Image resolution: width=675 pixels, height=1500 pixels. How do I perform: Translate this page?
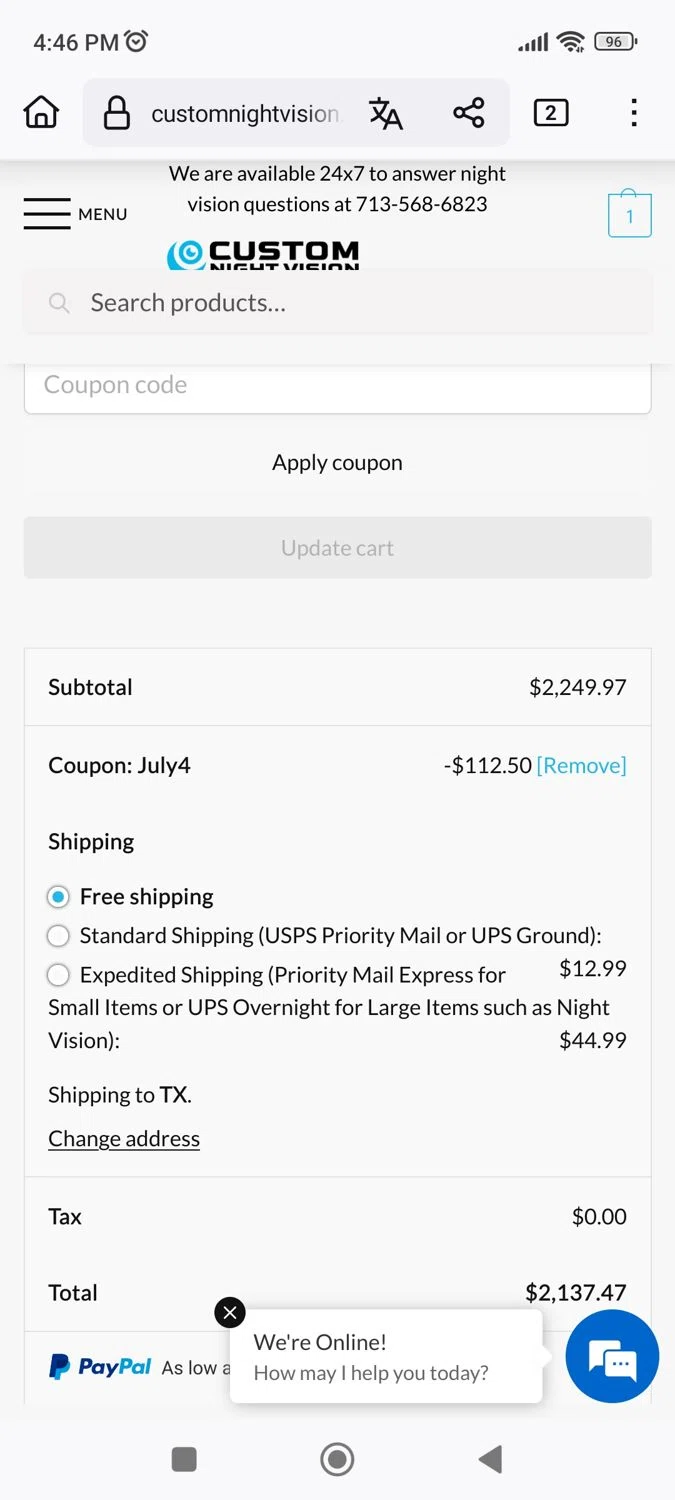click(386, 113)
